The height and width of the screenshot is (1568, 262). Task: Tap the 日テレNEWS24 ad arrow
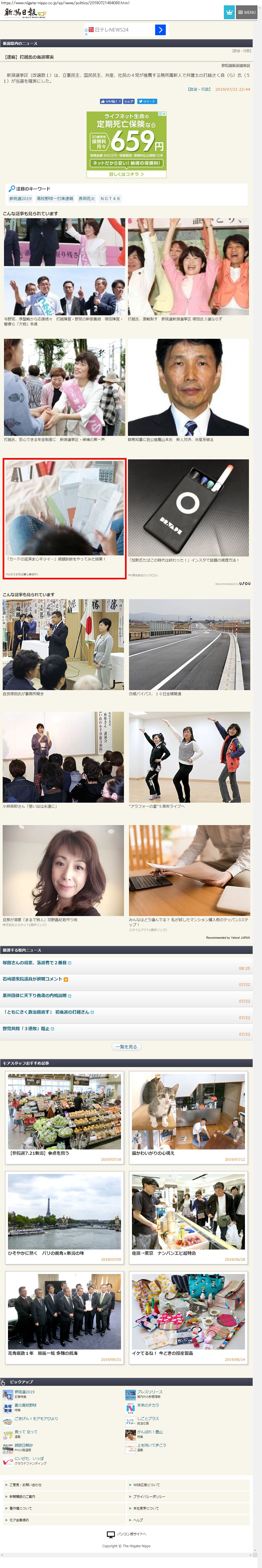(x=160, y=30)
